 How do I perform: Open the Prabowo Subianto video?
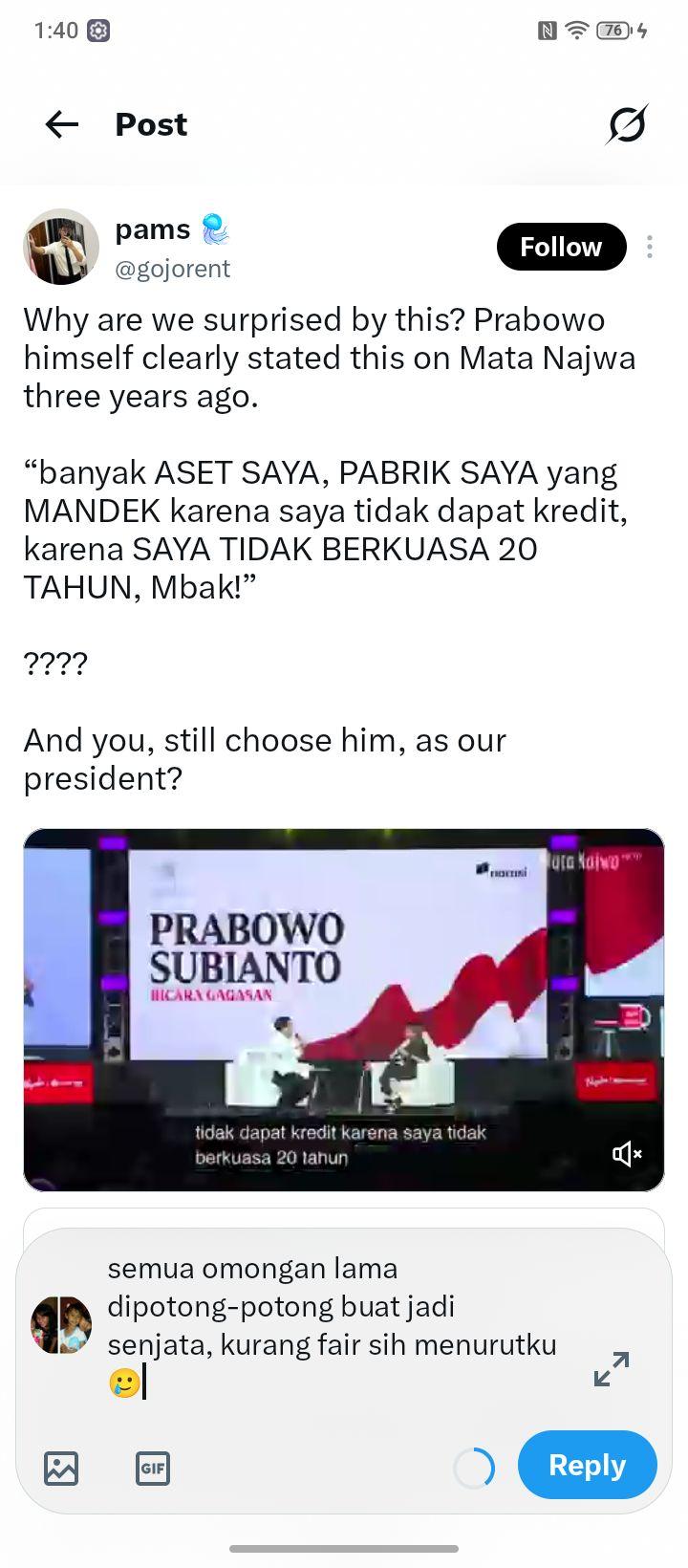point(344,1010)
